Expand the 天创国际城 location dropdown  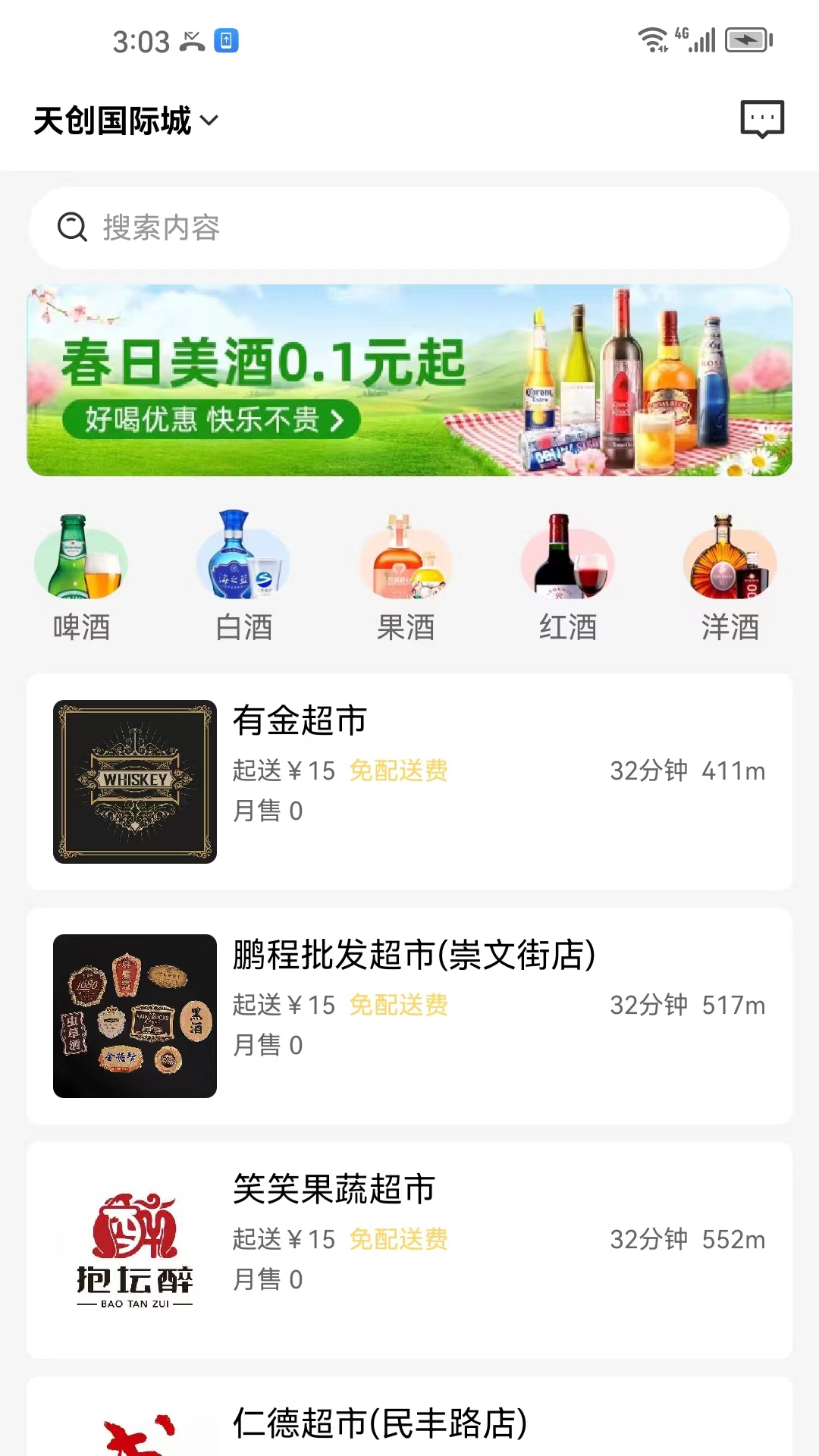[126, 121]
